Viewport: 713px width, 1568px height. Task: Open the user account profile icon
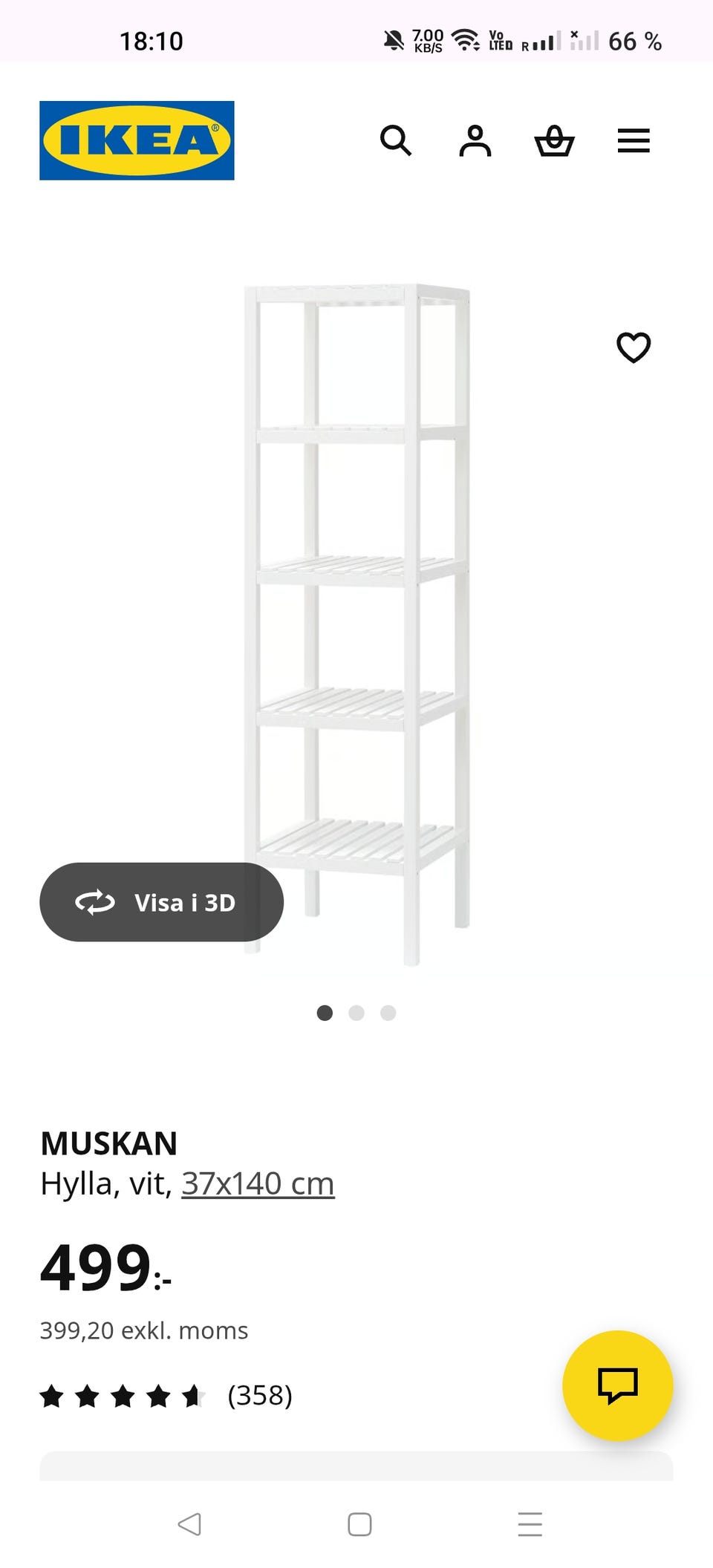coord(475,140)
